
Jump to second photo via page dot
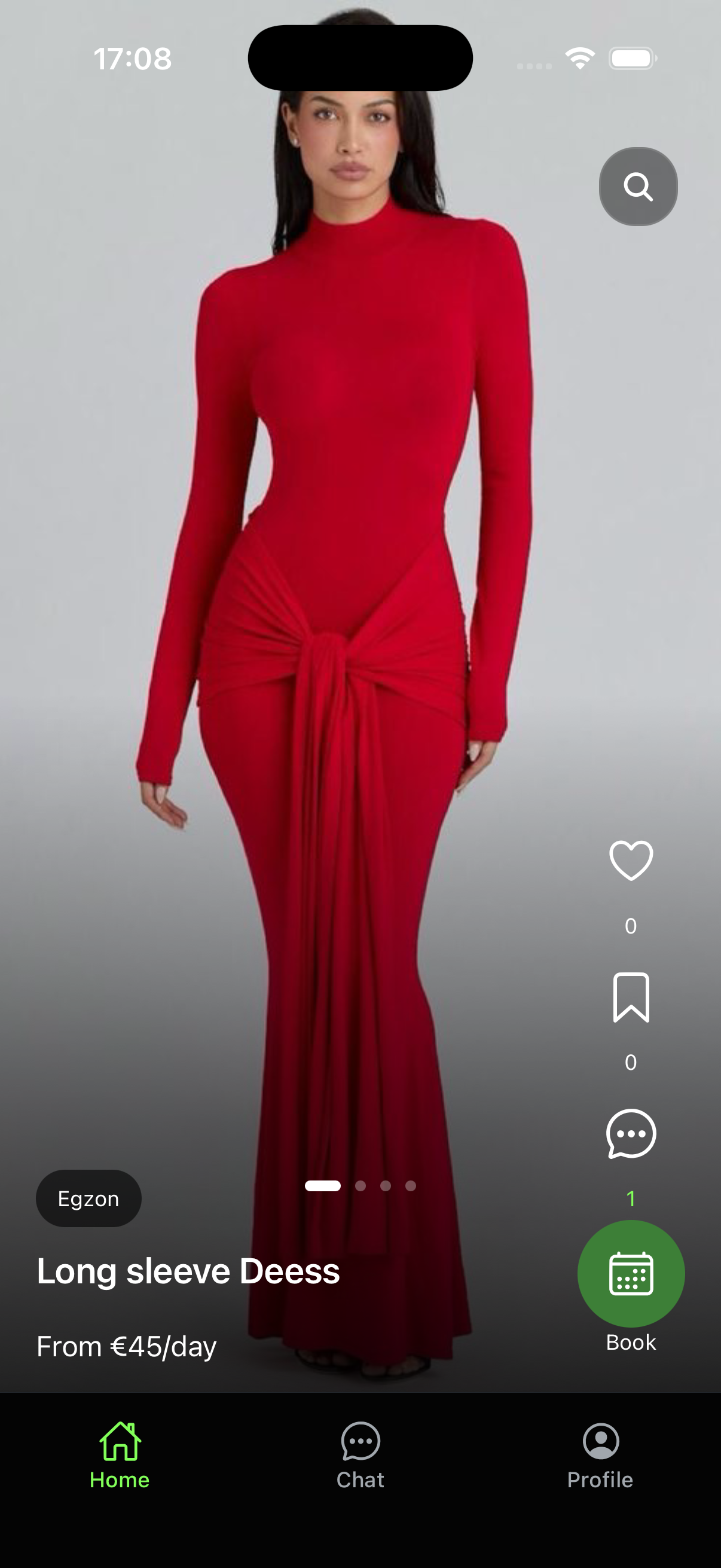coord(360,1186)
